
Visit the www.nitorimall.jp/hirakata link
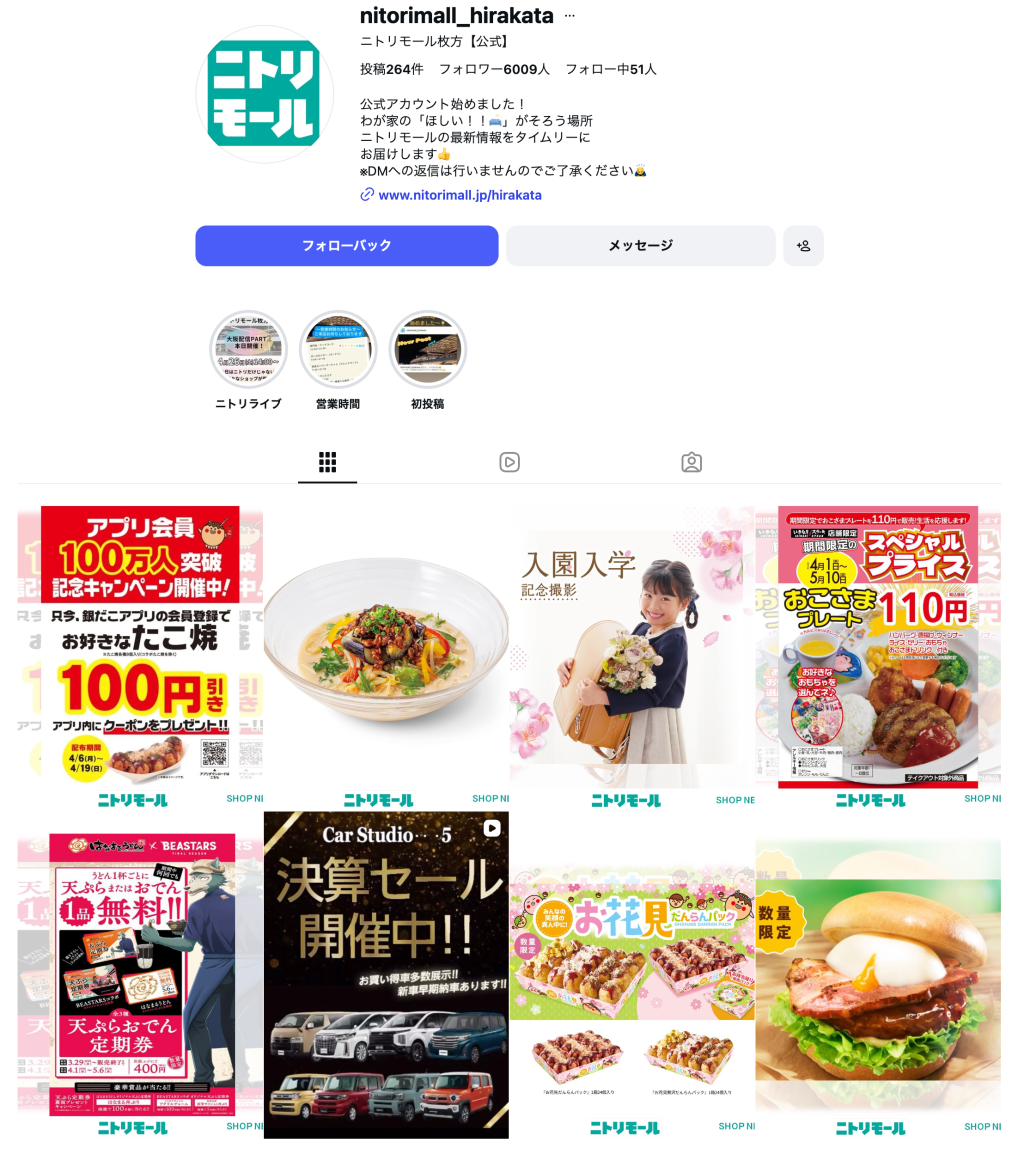click(x=459, y=195)
